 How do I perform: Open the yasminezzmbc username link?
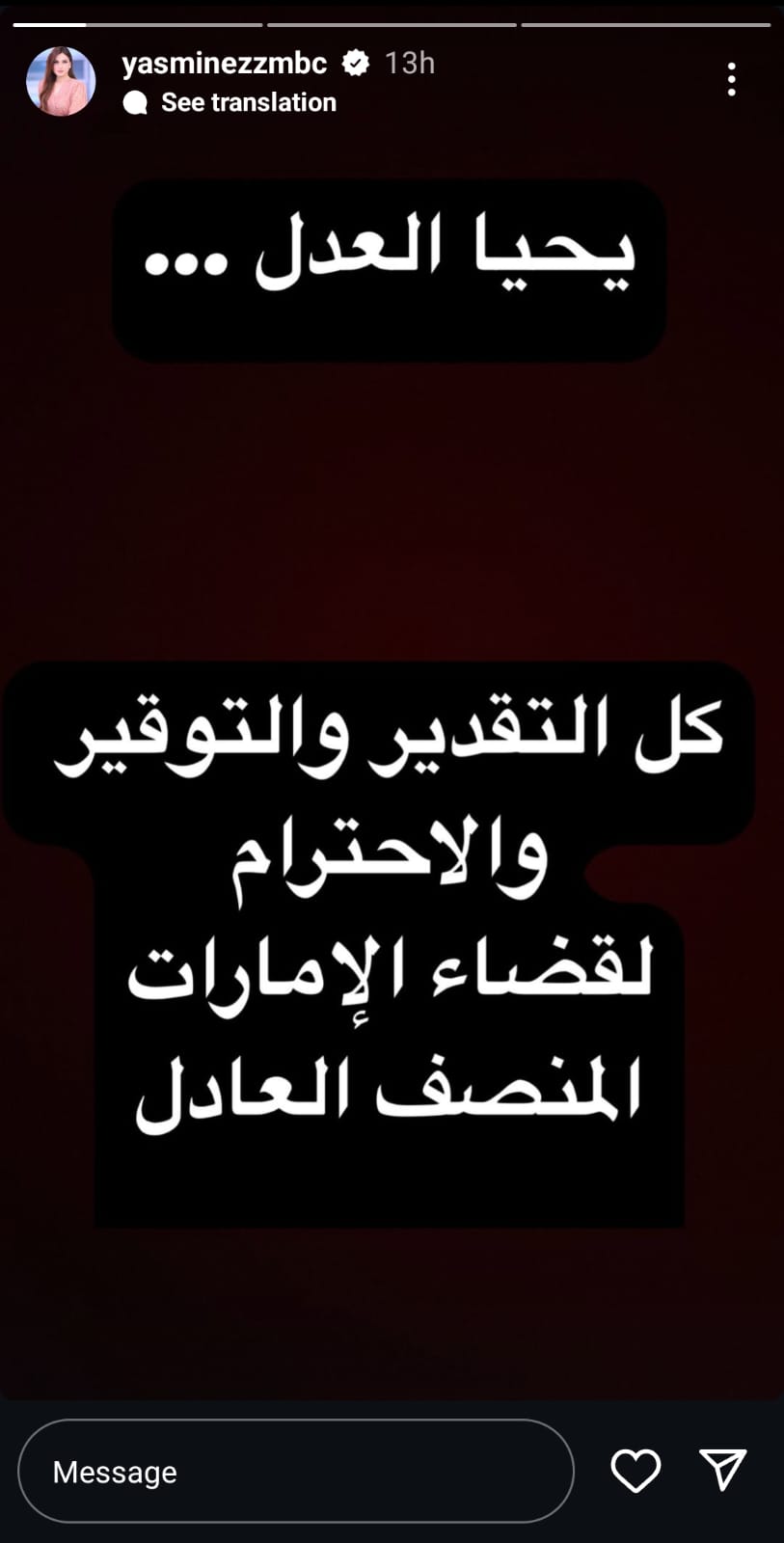tap(224, 64)
